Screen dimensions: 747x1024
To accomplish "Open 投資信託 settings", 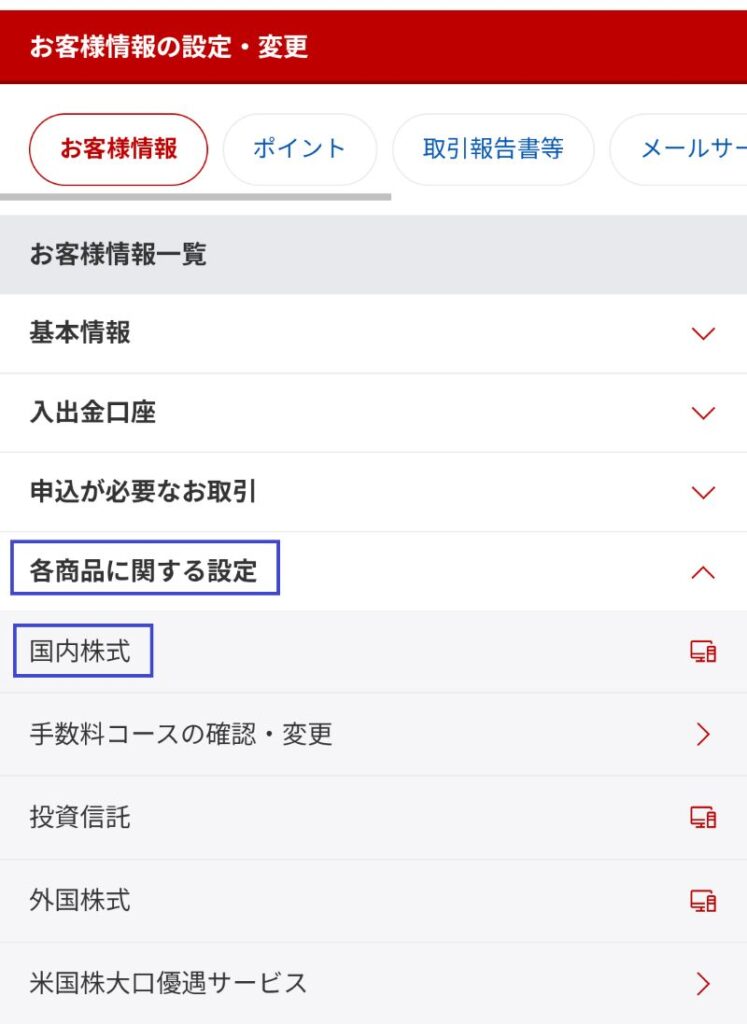I will point(373,818).
